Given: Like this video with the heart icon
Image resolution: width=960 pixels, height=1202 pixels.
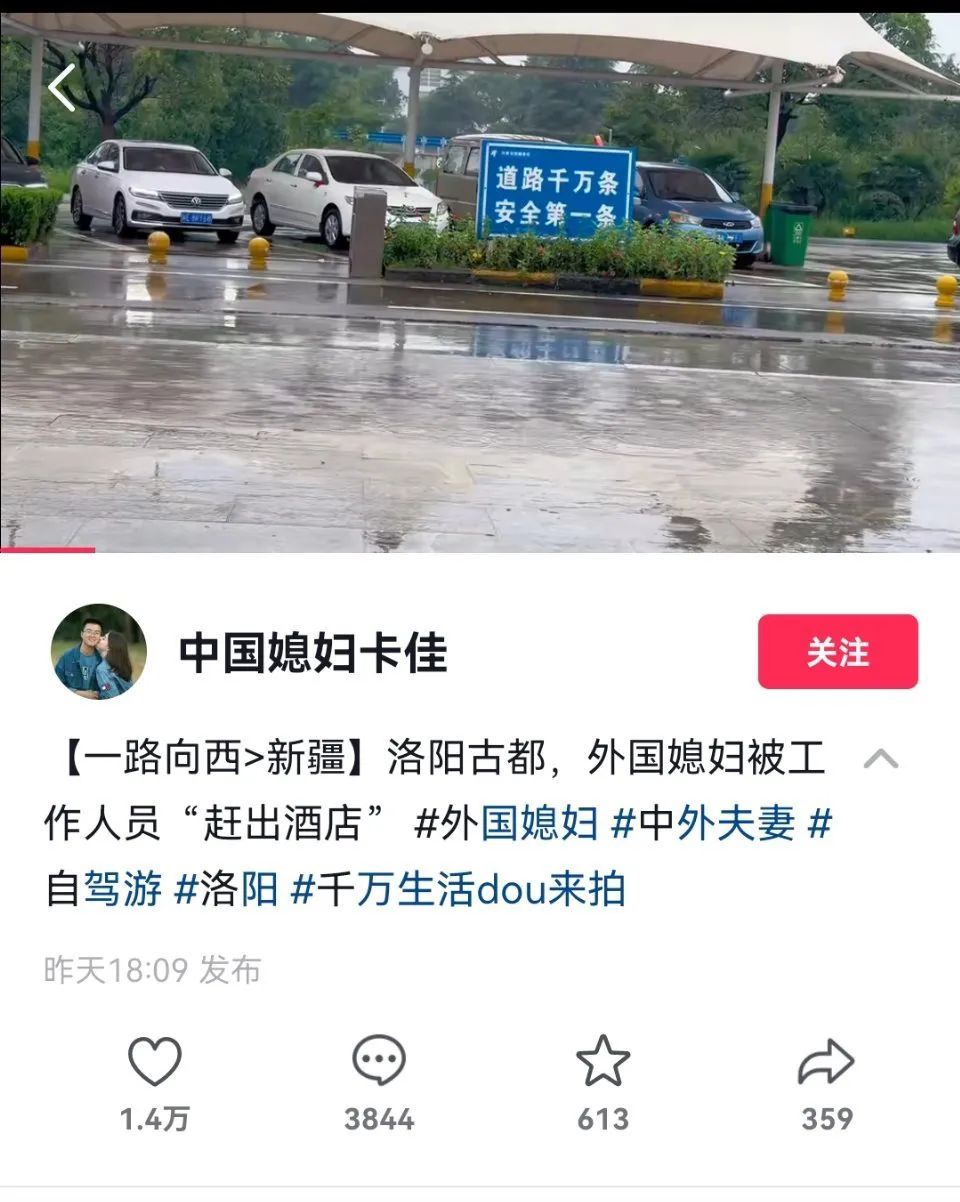Looking at the screenshot, I should (x=155, y=1063).
